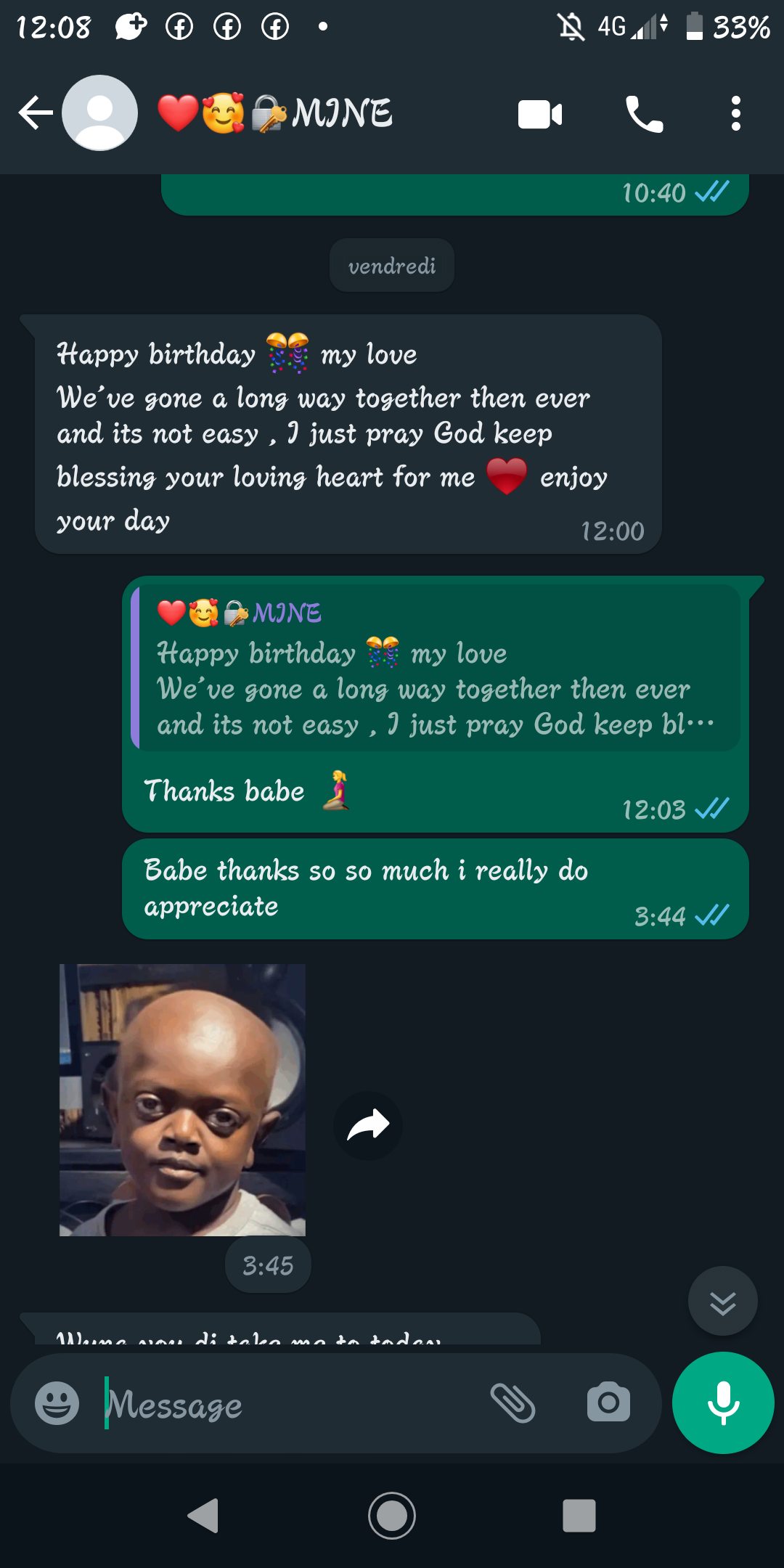The width and height of the screenshot is (784, 1568).
Task: Start a video call with MINE
Action: click(x=540, y=115)
